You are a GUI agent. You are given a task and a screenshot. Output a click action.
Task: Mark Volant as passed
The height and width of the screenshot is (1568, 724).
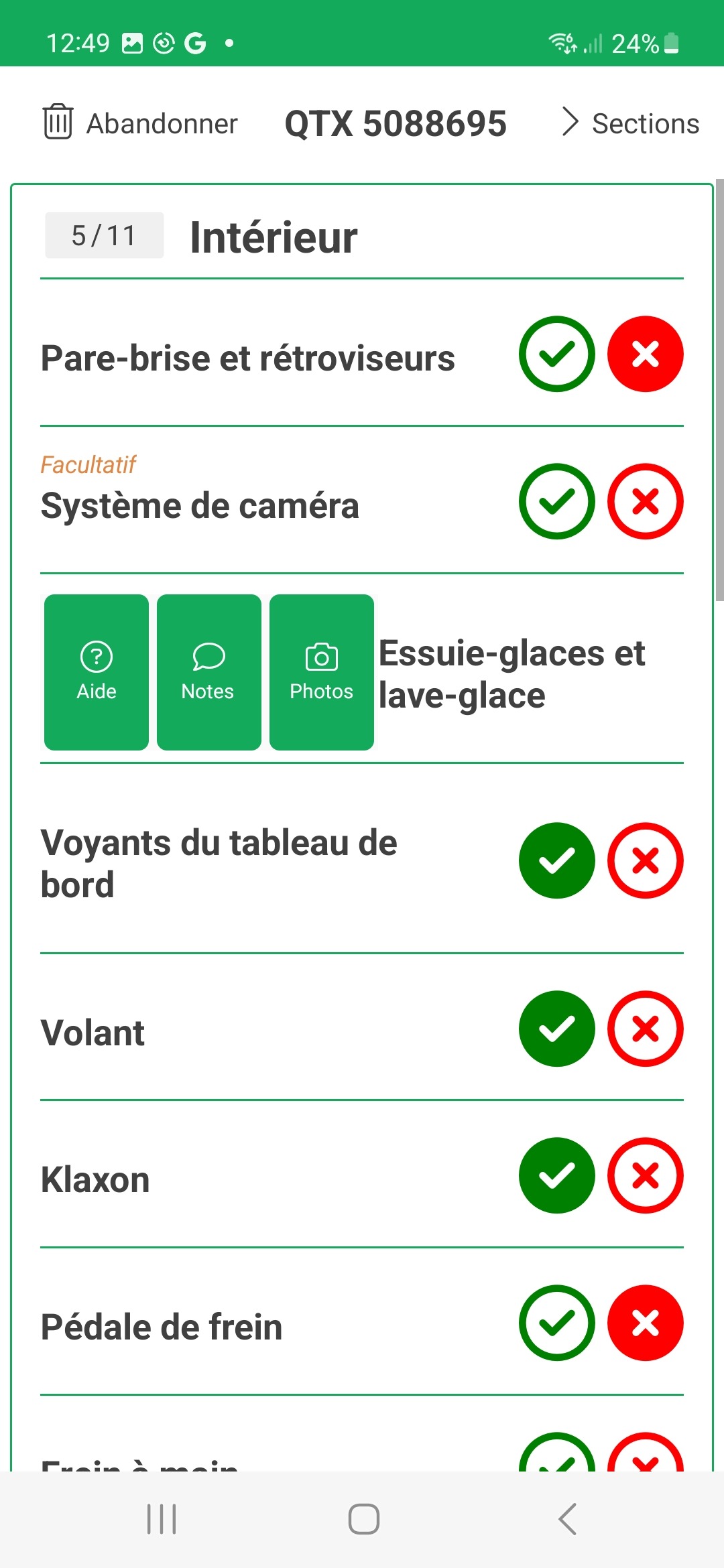(556, 1029)
